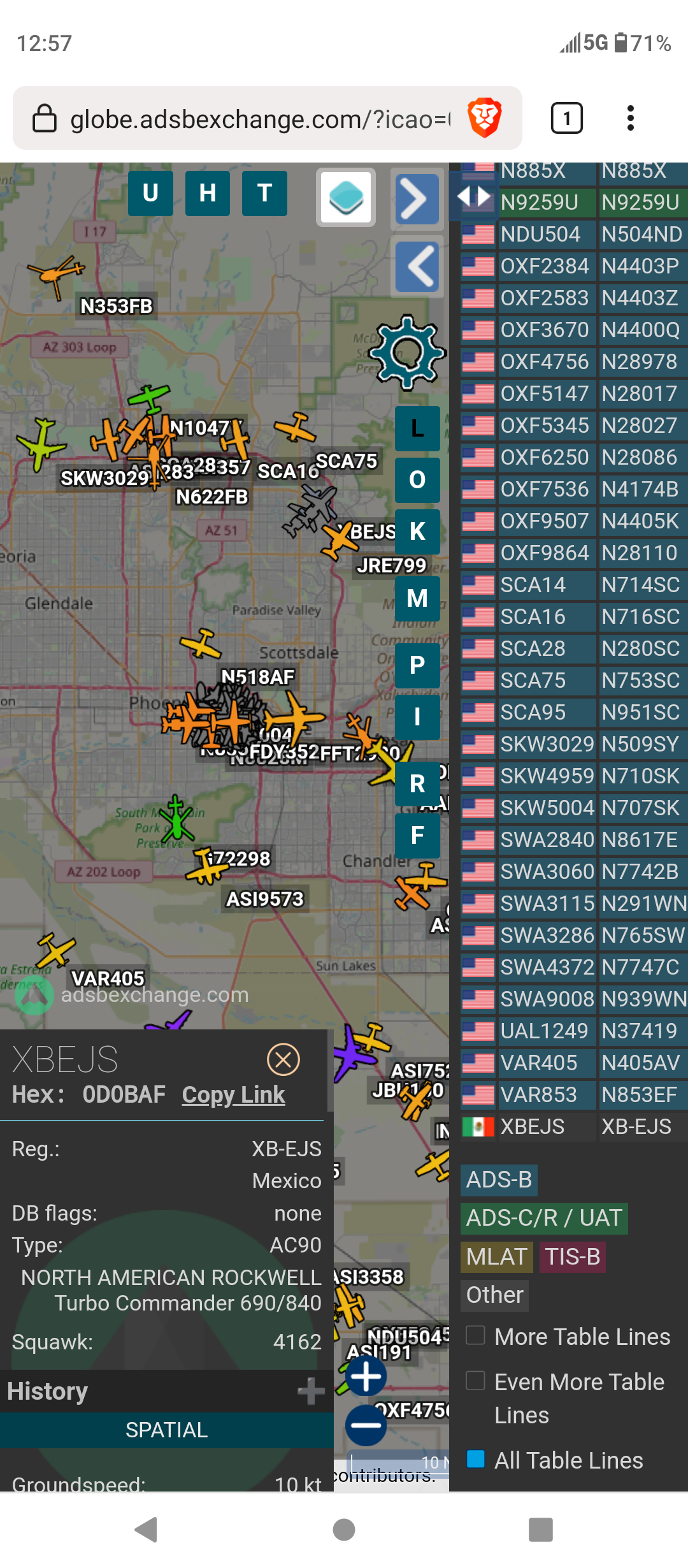
Task: Open the settings gear on the map
Action: point(406,352)
